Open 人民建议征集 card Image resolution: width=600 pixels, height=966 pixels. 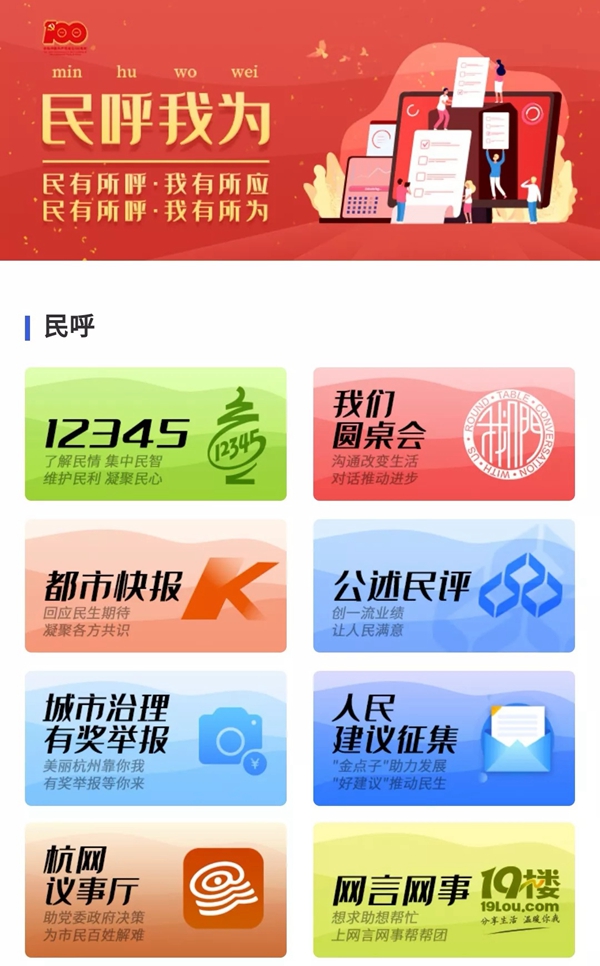click(x=444, y=738)
